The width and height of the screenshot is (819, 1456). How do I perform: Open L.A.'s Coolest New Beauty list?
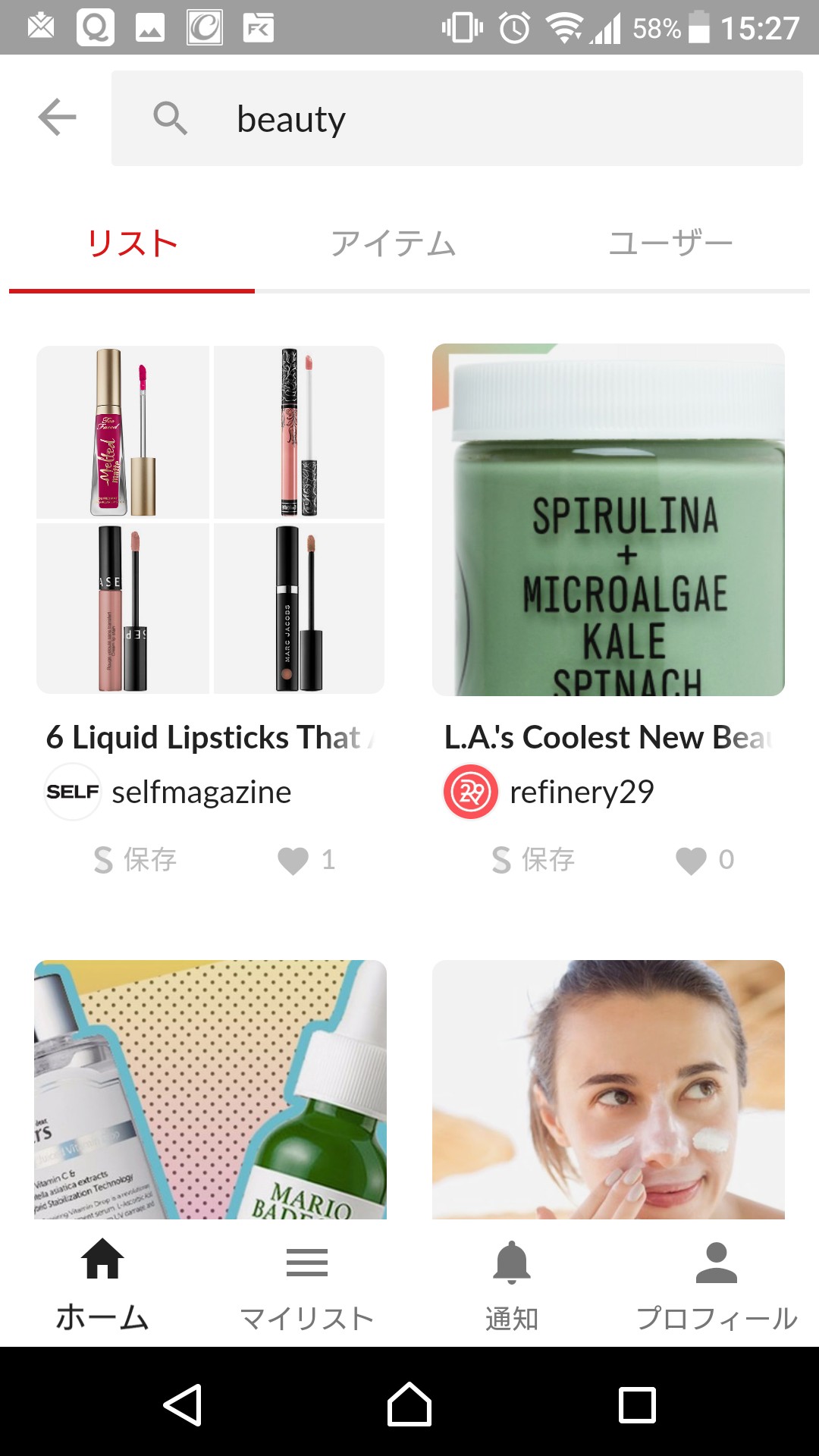pyautogui.click(x=608, y=519)
